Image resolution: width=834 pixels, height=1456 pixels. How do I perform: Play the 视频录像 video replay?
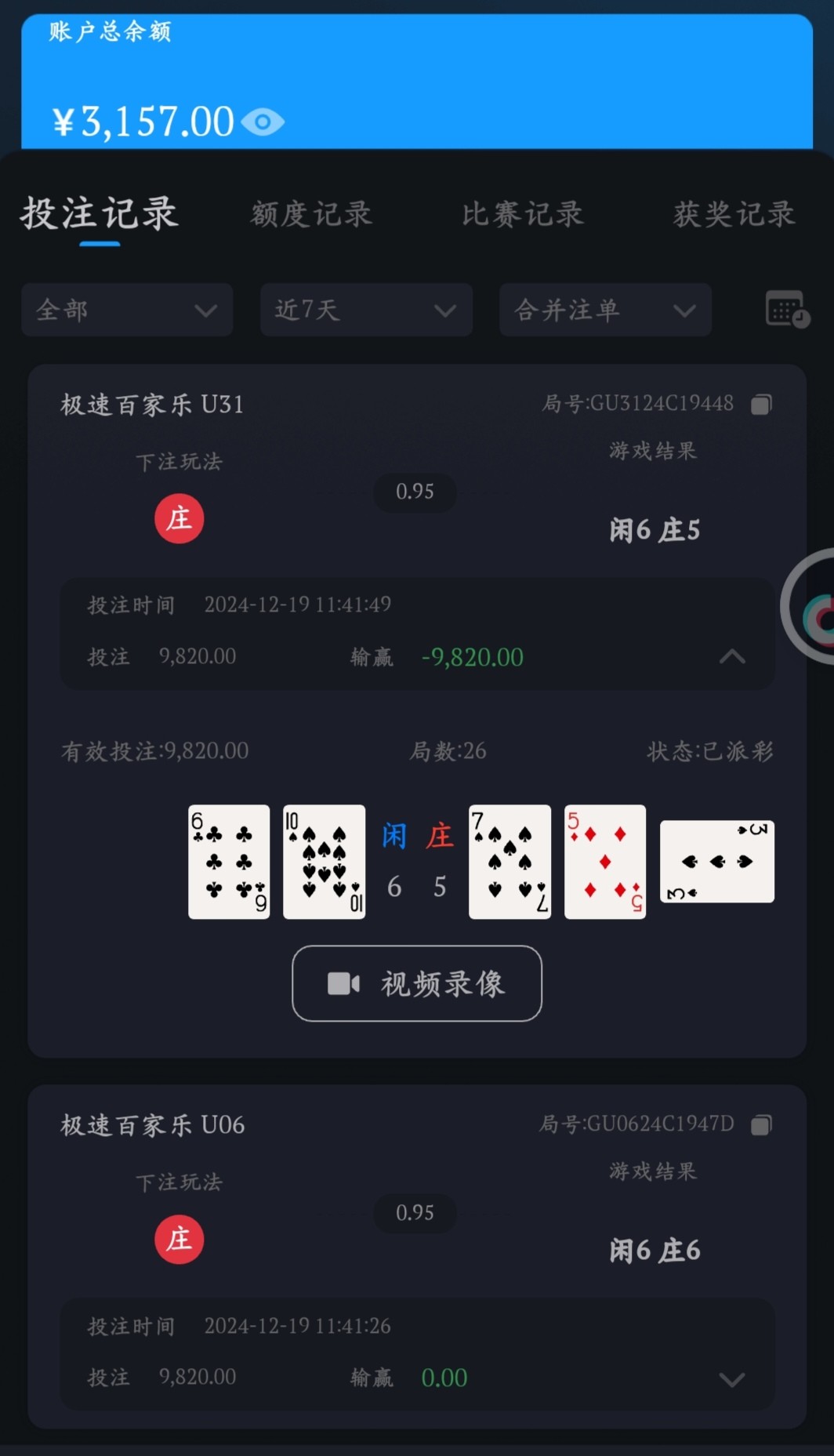417,983
